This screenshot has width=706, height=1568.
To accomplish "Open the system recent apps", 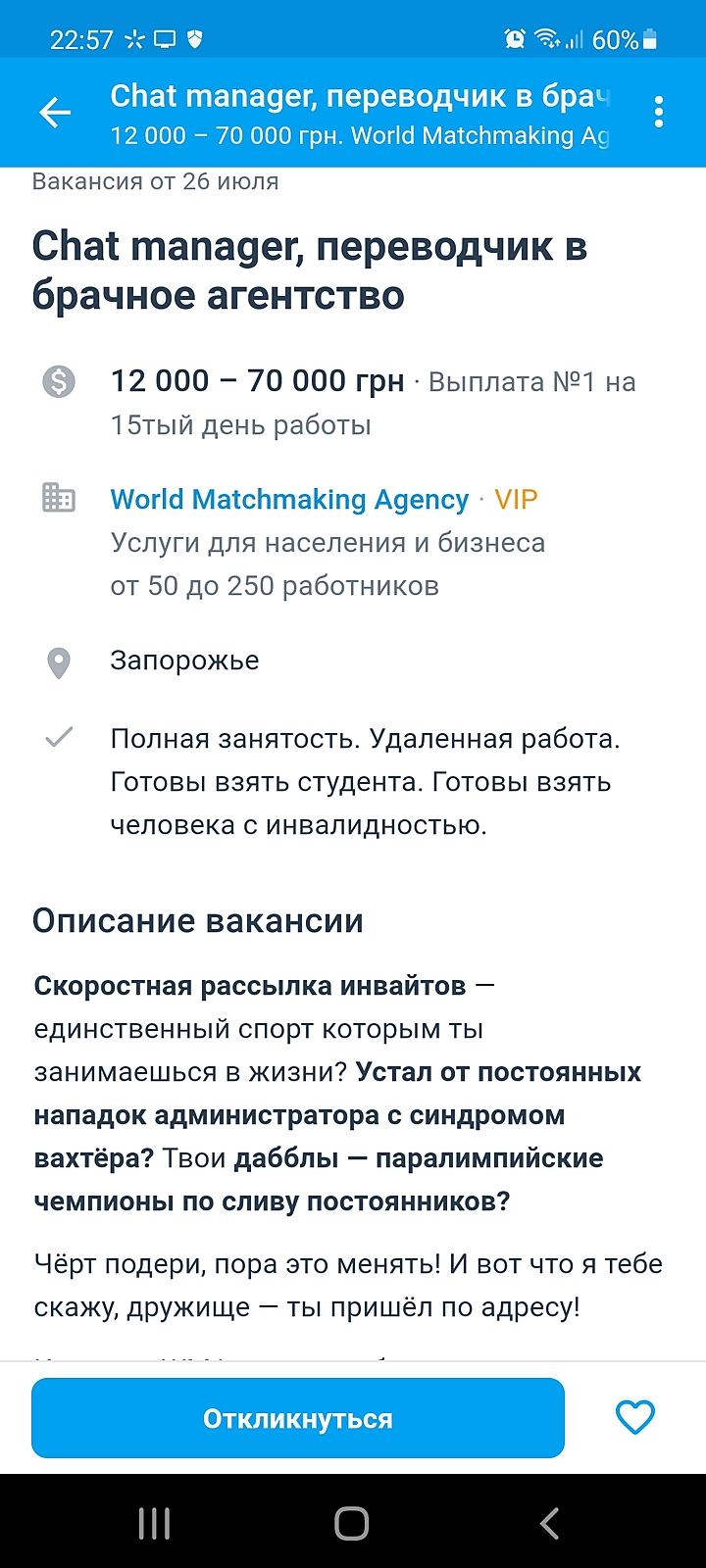I will [155, 1523].
